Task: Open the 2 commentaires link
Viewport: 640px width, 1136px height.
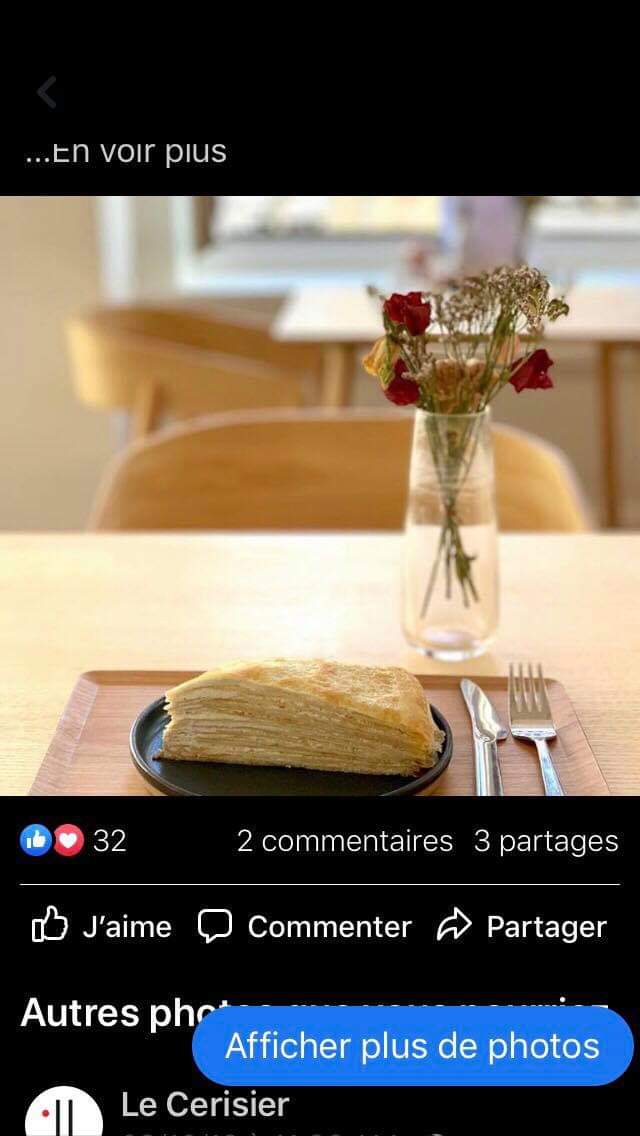Action: [344, 841]
